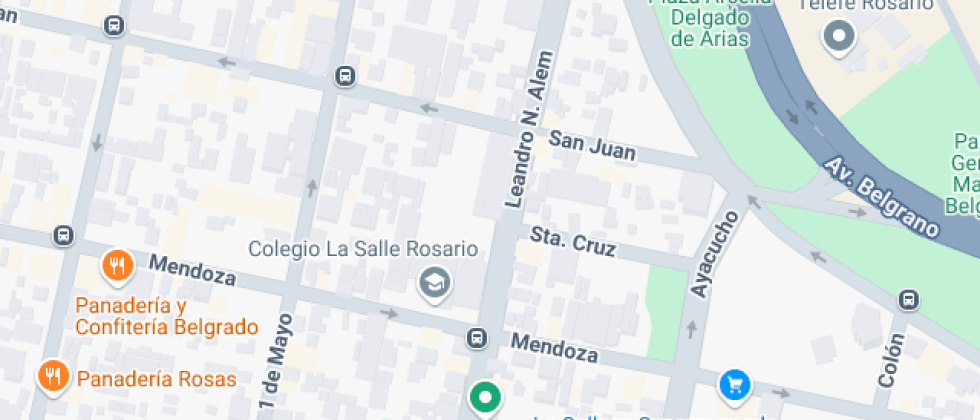Tap the green circular location pin
This screenshot has height=420, width=980.
486,399
